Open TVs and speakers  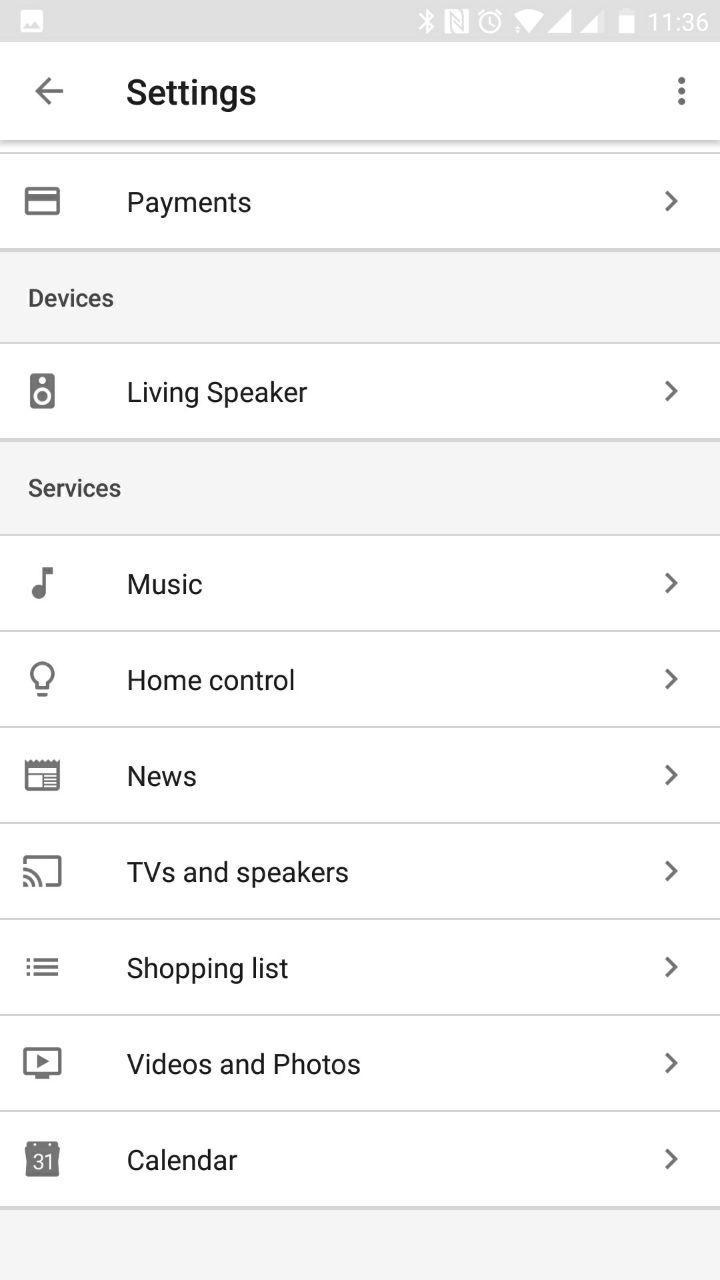[x=360, y=872]
